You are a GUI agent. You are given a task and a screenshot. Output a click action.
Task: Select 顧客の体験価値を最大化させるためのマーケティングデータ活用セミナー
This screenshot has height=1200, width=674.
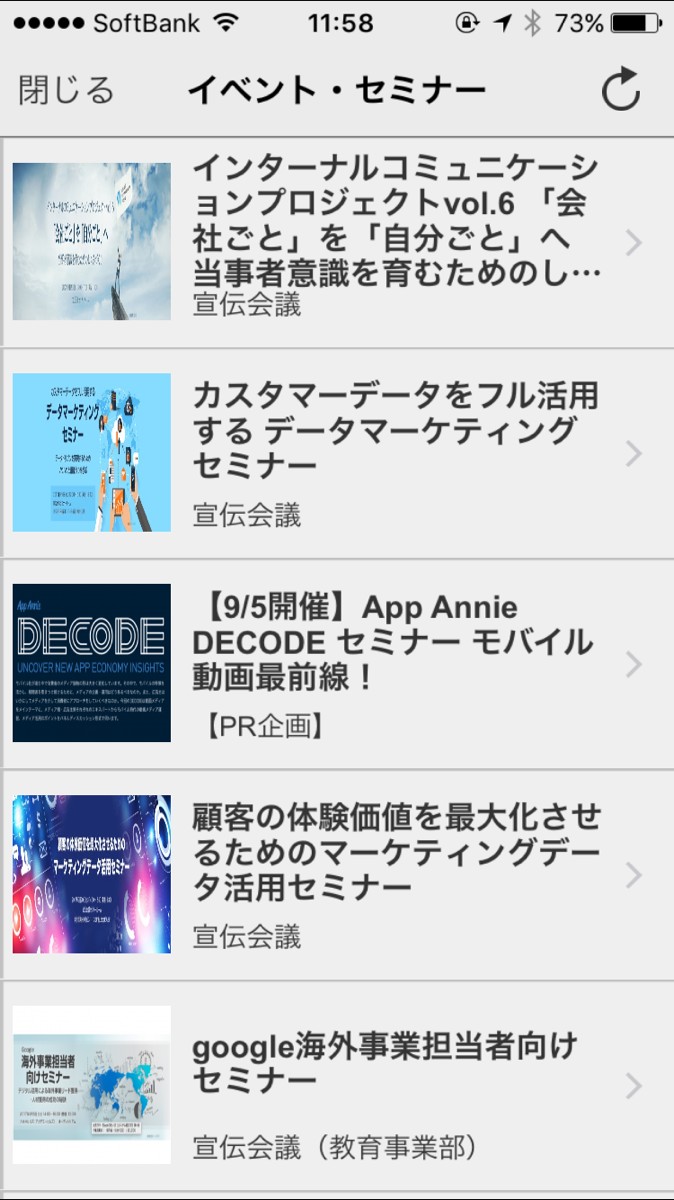[x=396, y=874]
